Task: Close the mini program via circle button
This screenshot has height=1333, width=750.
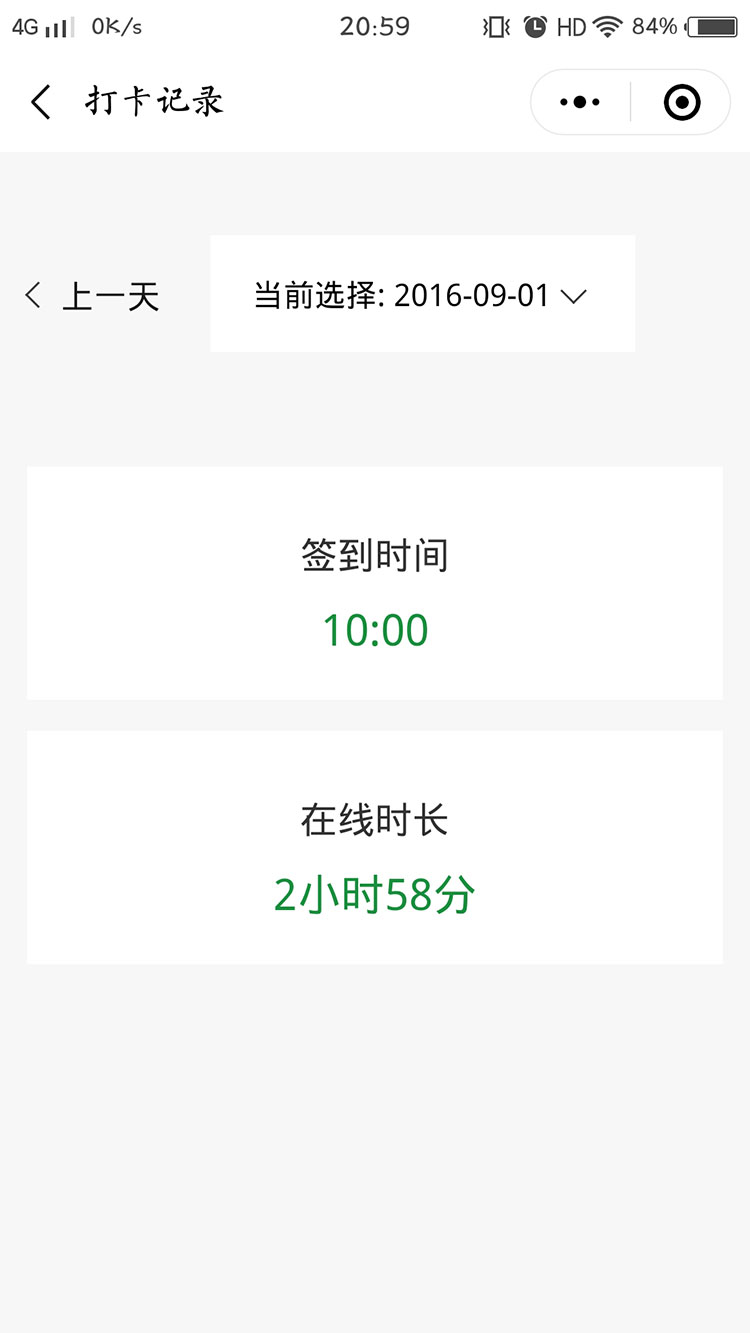Action: point(682,102)
